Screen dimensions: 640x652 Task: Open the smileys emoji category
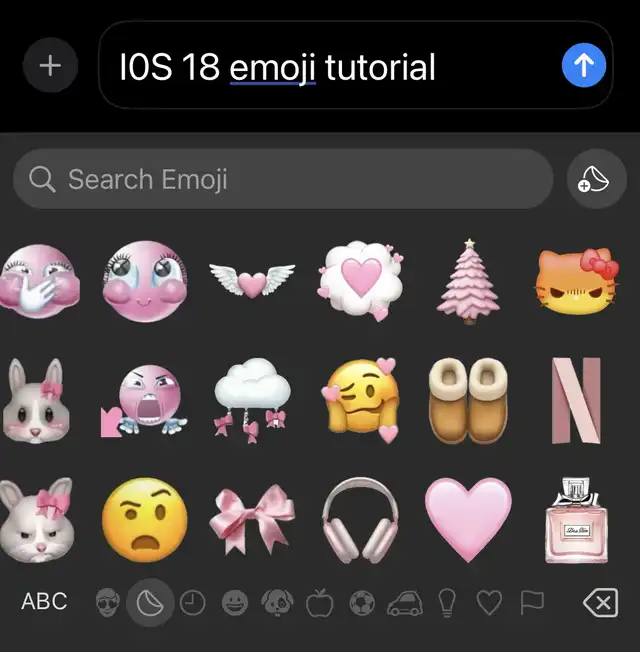coord(234,603)
